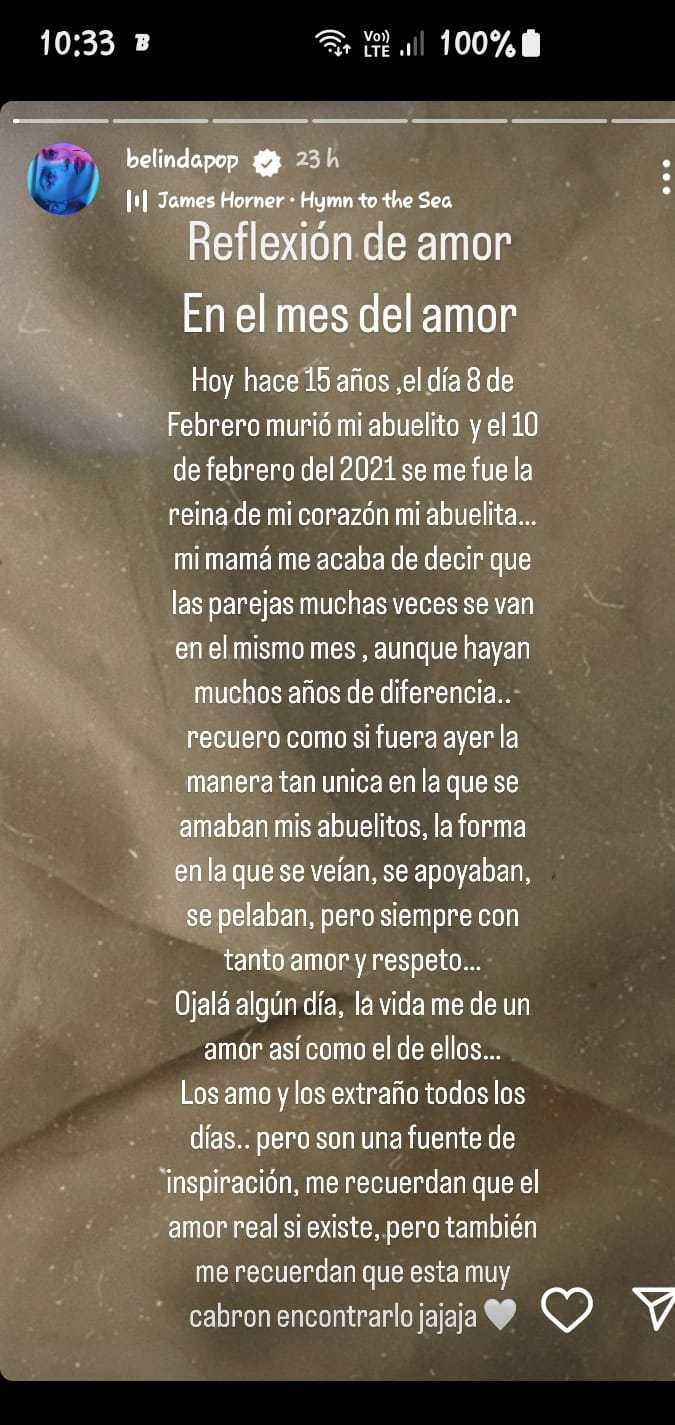Viewport: 675px width, 1425px height.
Task: Share the story via paper plane icon
Action: 655,1308
